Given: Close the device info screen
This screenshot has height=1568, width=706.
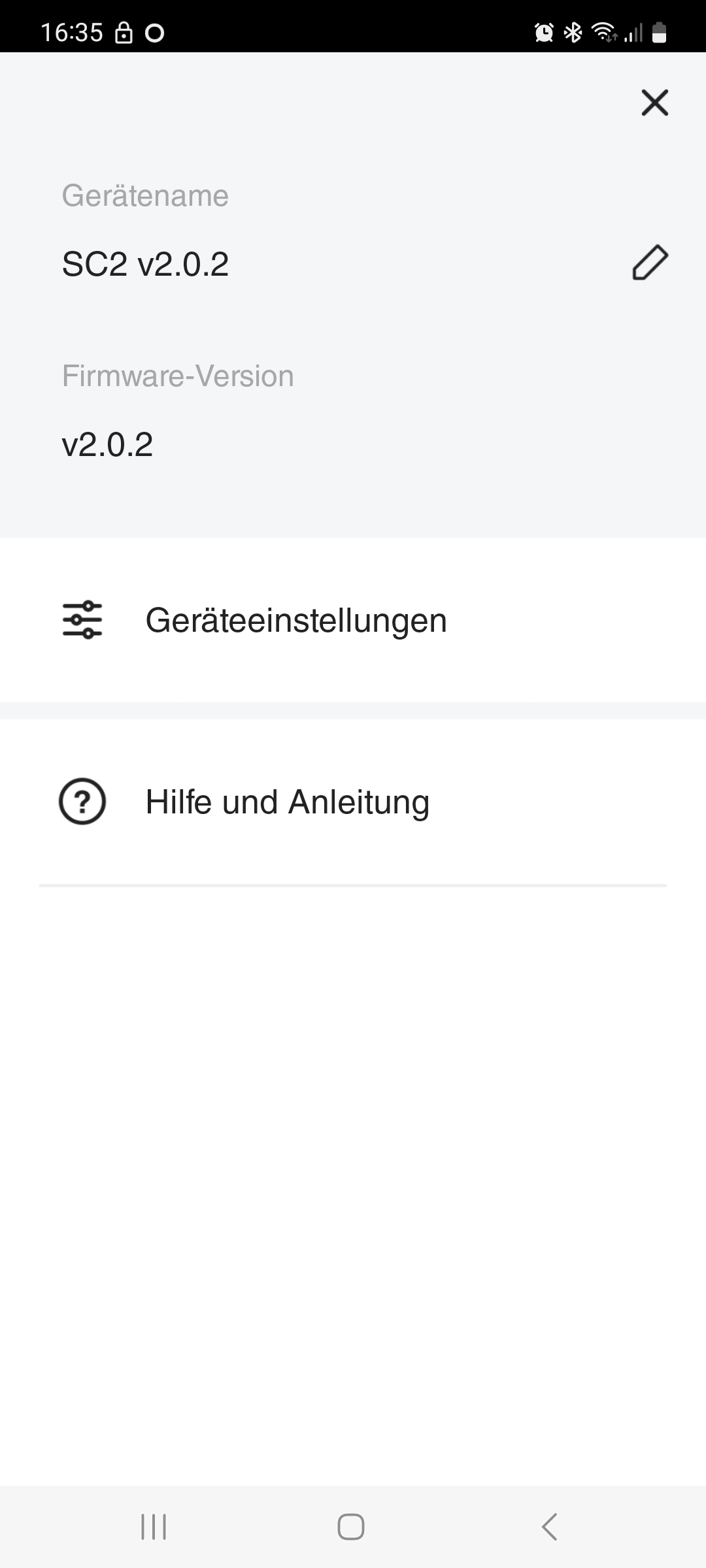Looking at the screenshot, I should [x=654, y=103].
